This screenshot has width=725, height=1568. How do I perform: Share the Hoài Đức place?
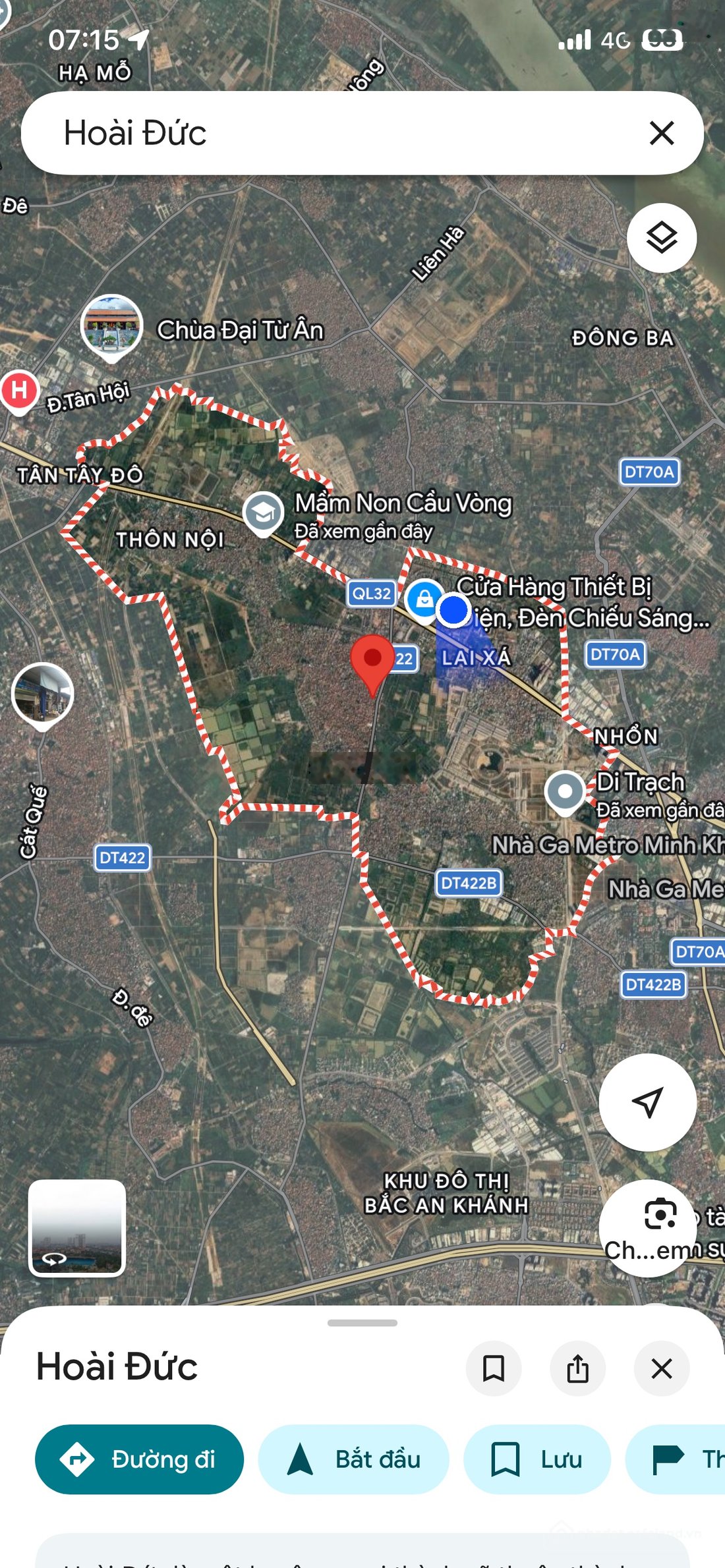[578, 1368]
